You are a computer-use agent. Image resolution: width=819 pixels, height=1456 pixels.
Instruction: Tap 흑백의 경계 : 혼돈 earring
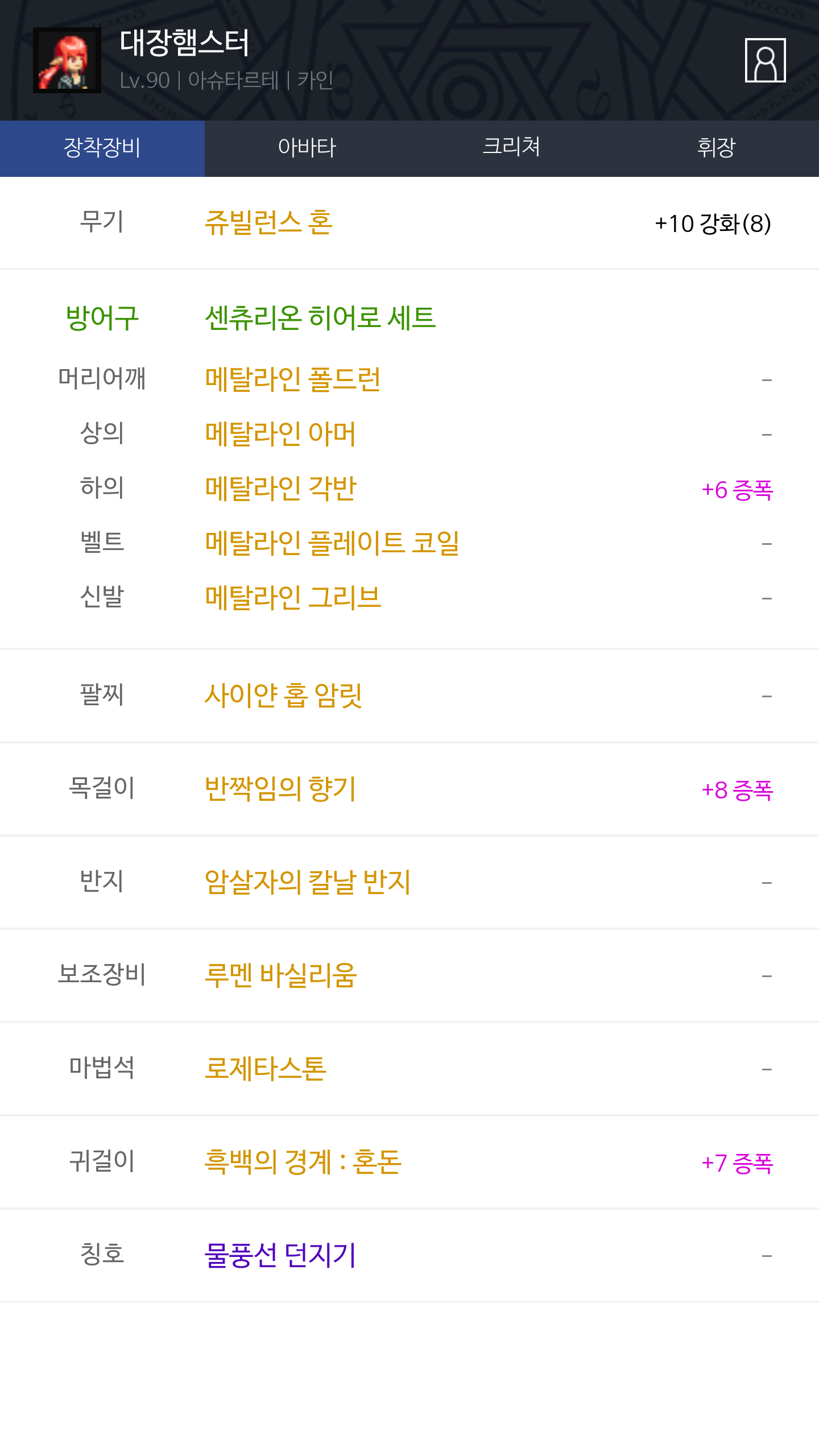click(x=303, y=1161)
